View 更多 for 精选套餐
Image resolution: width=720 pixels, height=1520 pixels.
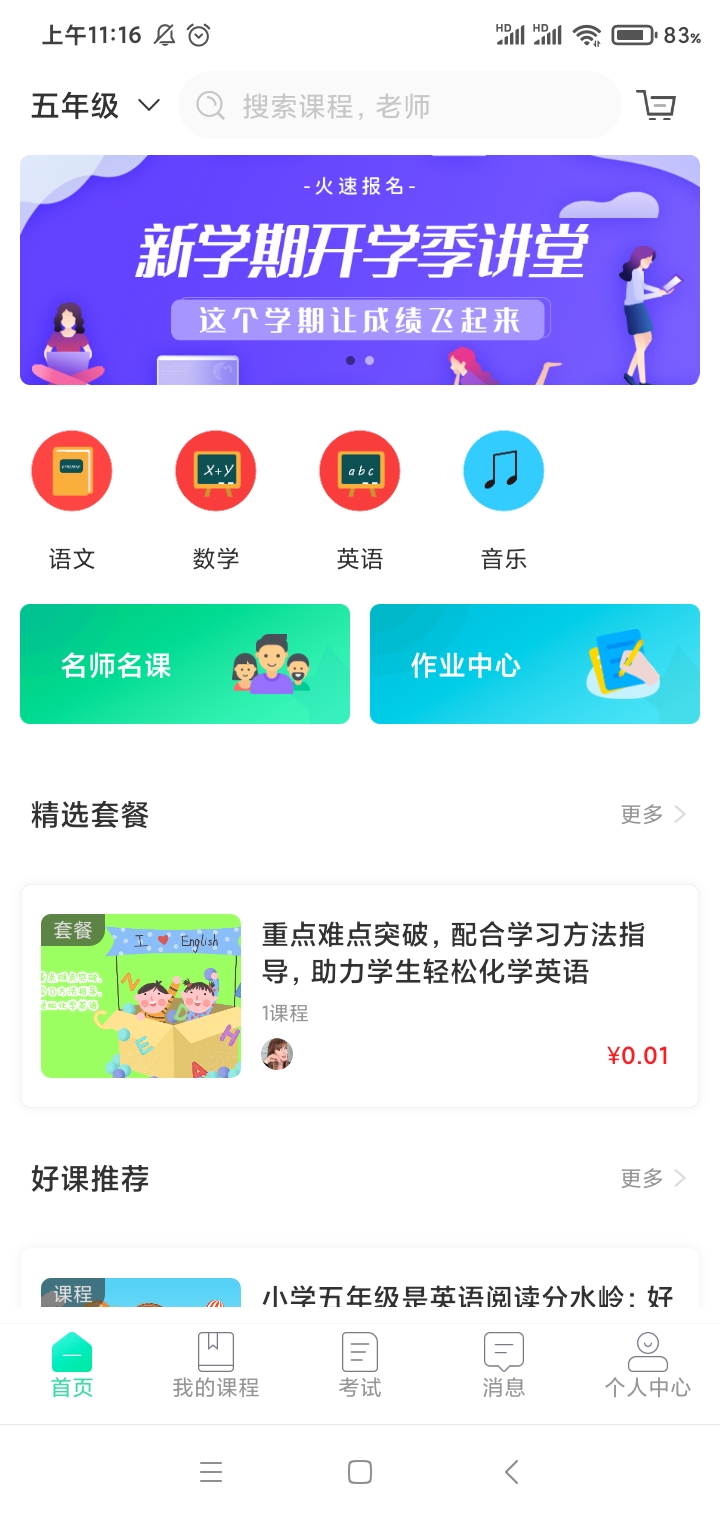coord(653,815)
